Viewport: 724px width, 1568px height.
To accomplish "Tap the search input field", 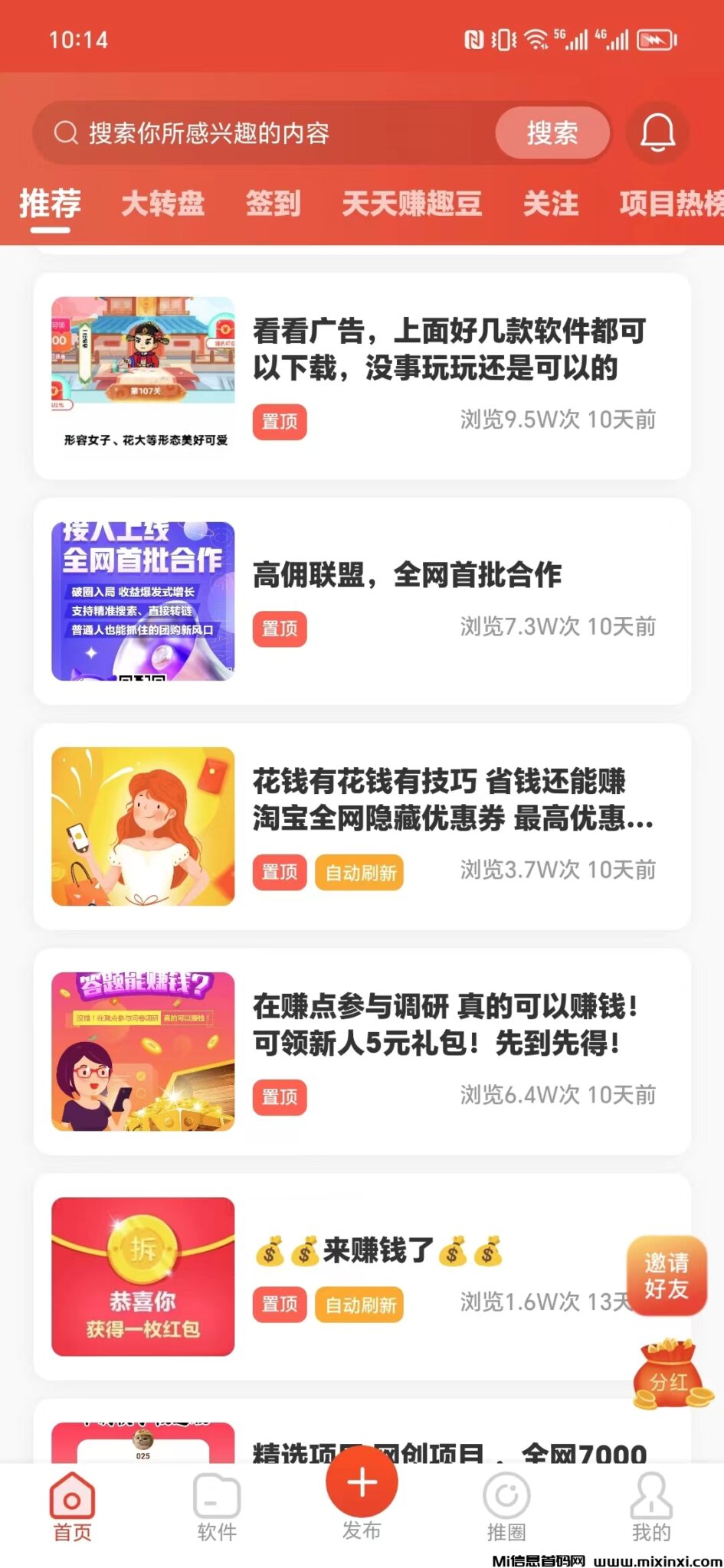I will tap(268, 133).
